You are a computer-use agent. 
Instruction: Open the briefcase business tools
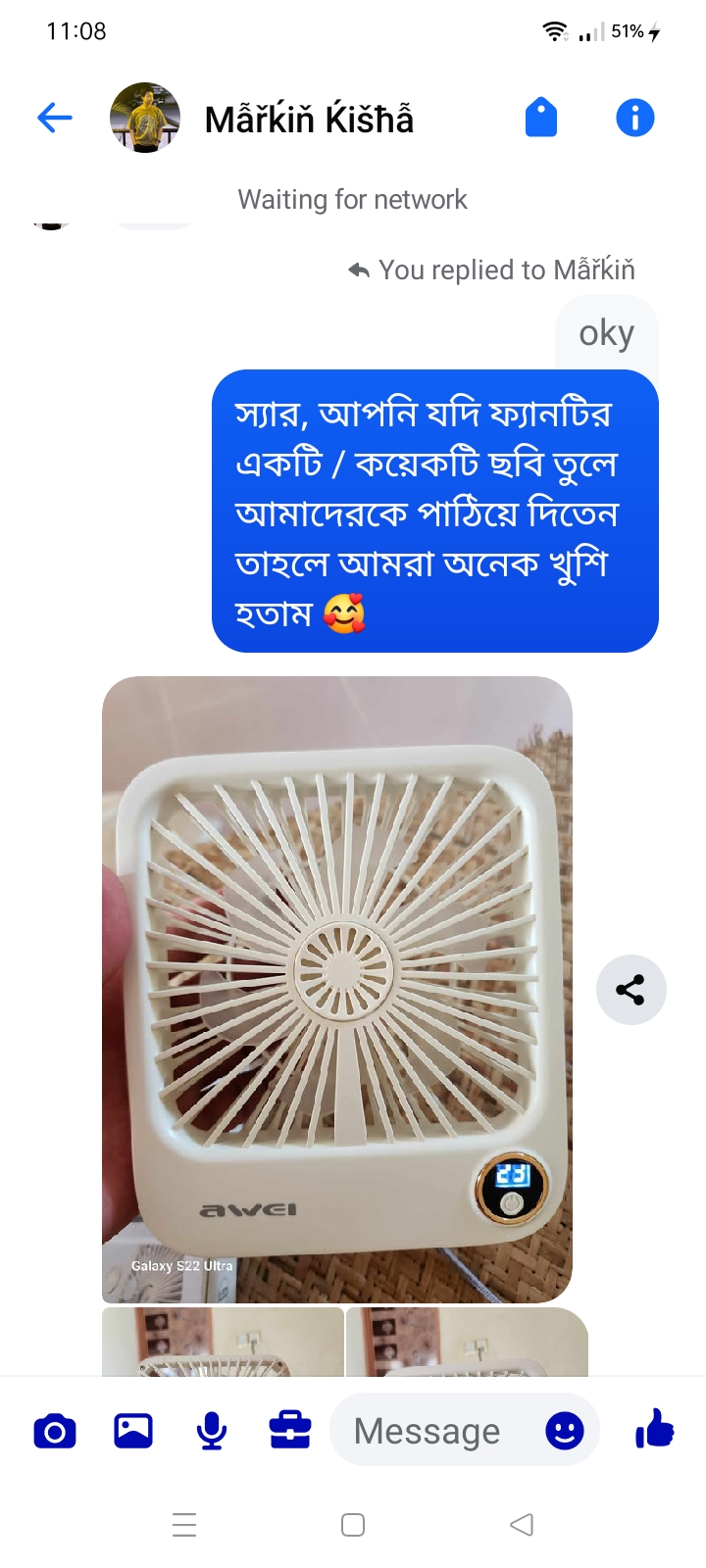[x=290, y=1432]
